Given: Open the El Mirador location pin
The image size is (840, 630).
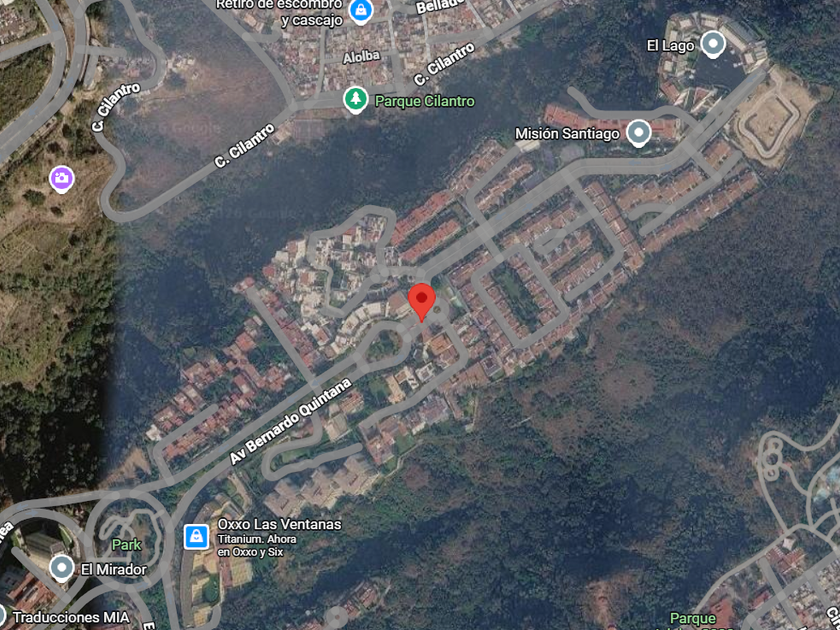Looking at the screenshot, I should 62,568.
